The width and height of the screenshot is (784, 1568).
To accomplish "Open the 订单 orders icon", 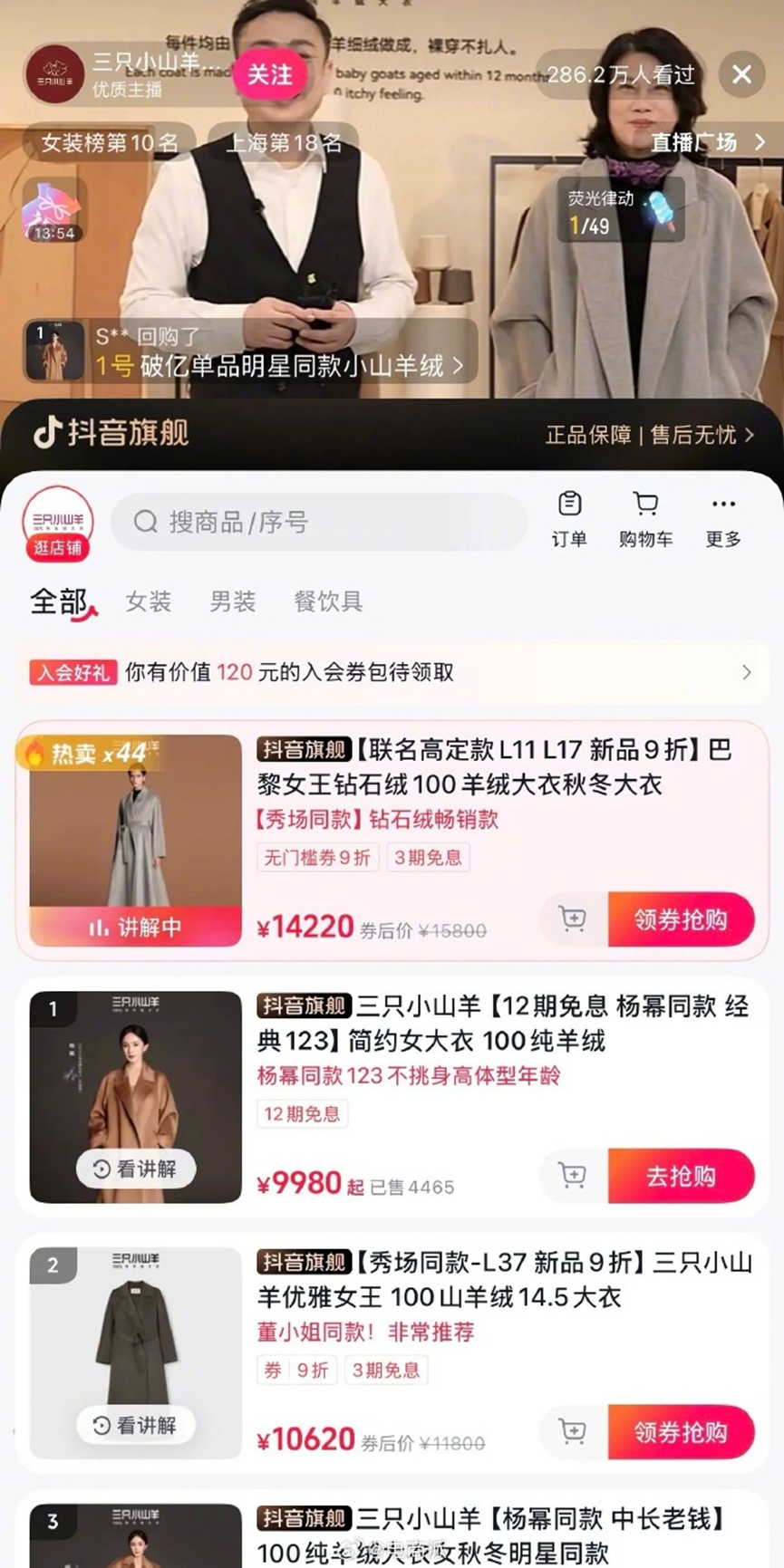I will tap(569, 518).
